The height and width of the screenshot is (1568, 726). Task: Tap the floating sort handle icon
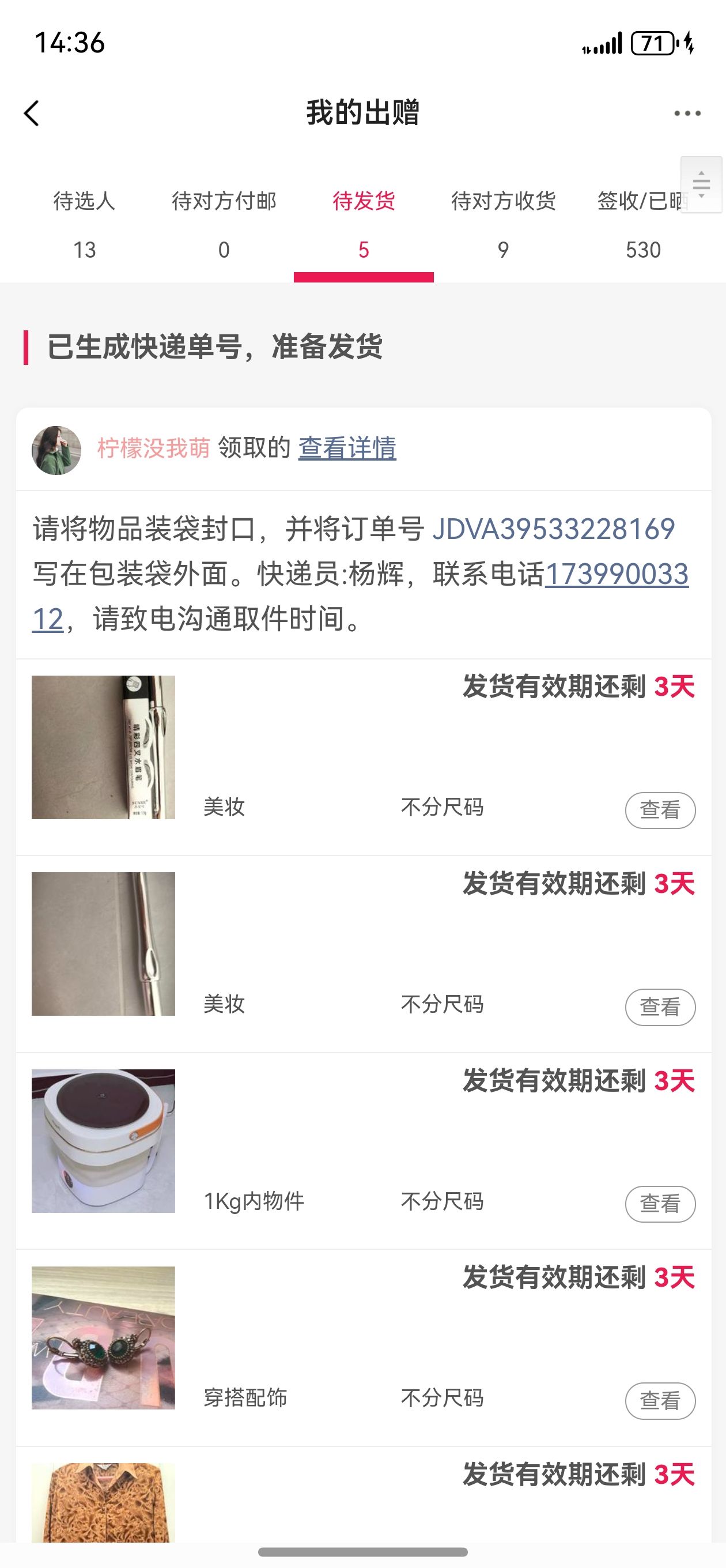click(701, 184)
